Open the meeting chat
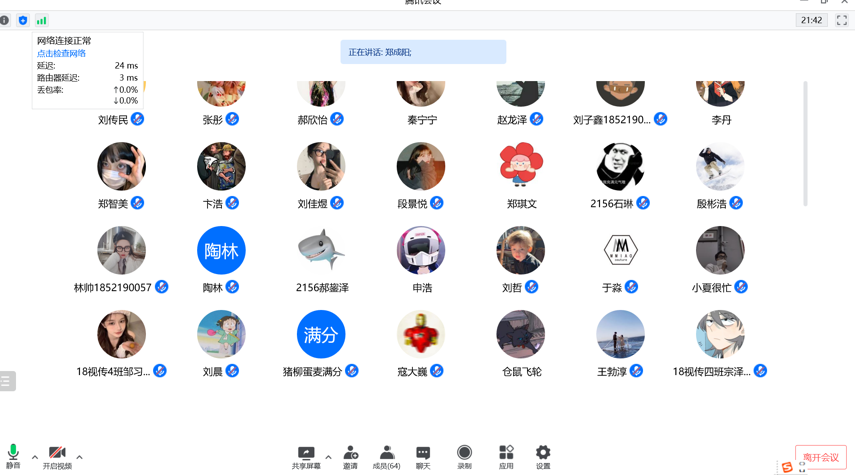 click(423, 456)
